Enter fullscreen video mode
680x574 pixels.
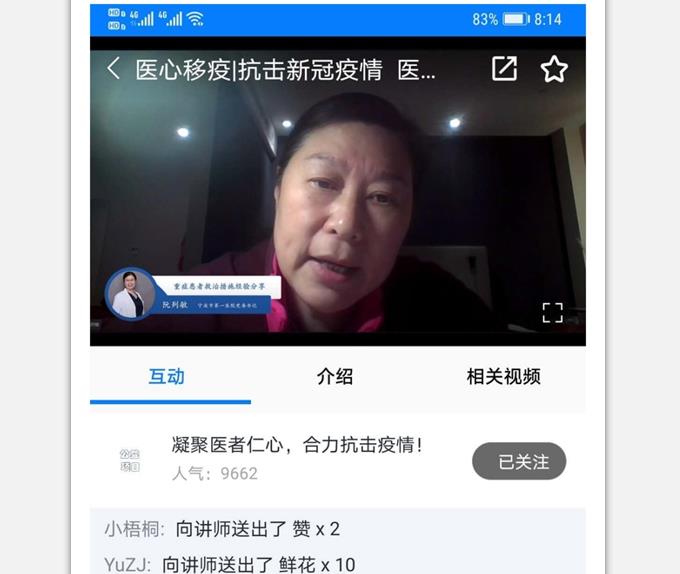(552, 313)
